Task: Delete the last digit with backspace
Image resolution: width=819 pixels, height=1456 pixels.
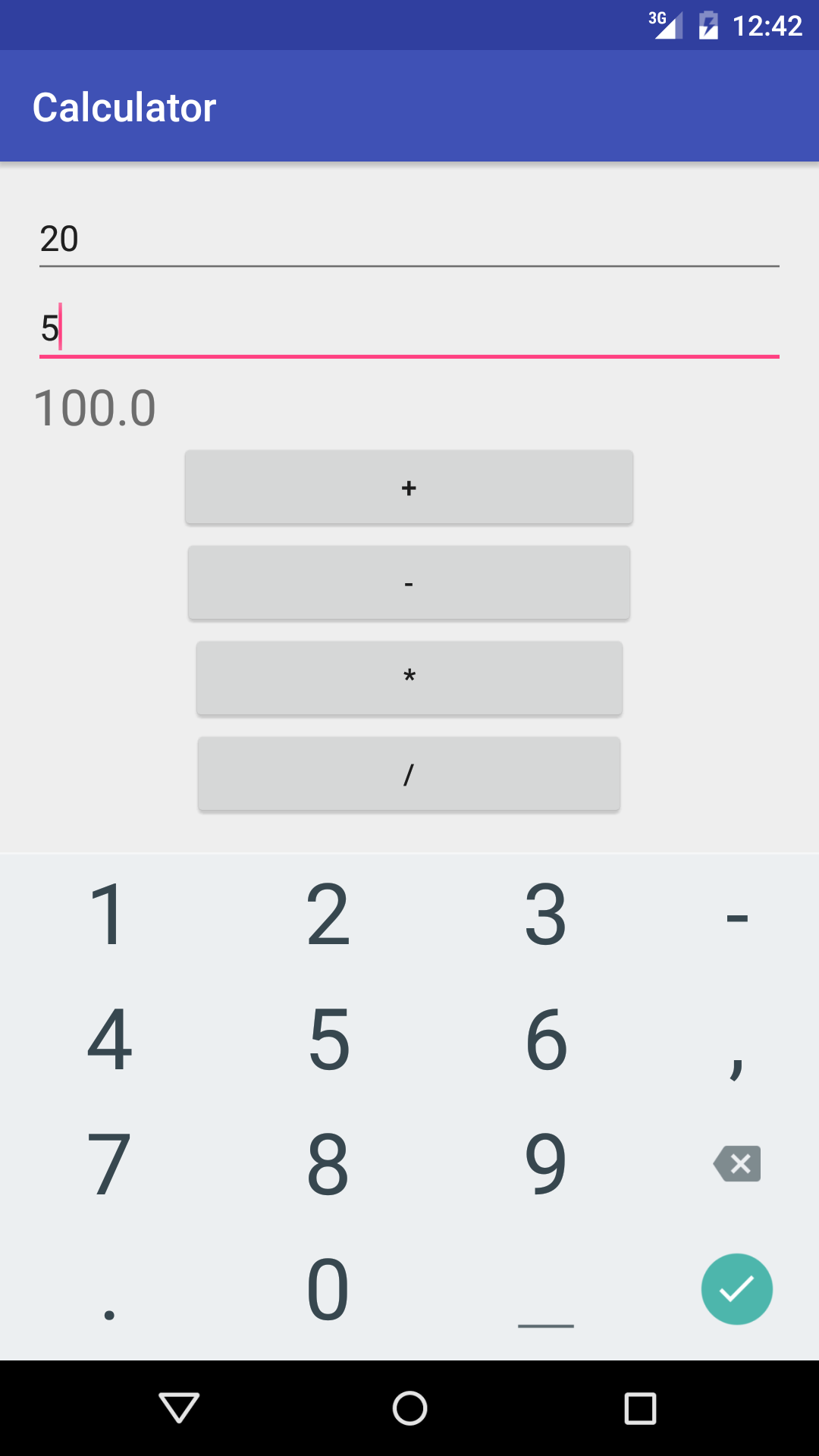Action: [737, 1164]
